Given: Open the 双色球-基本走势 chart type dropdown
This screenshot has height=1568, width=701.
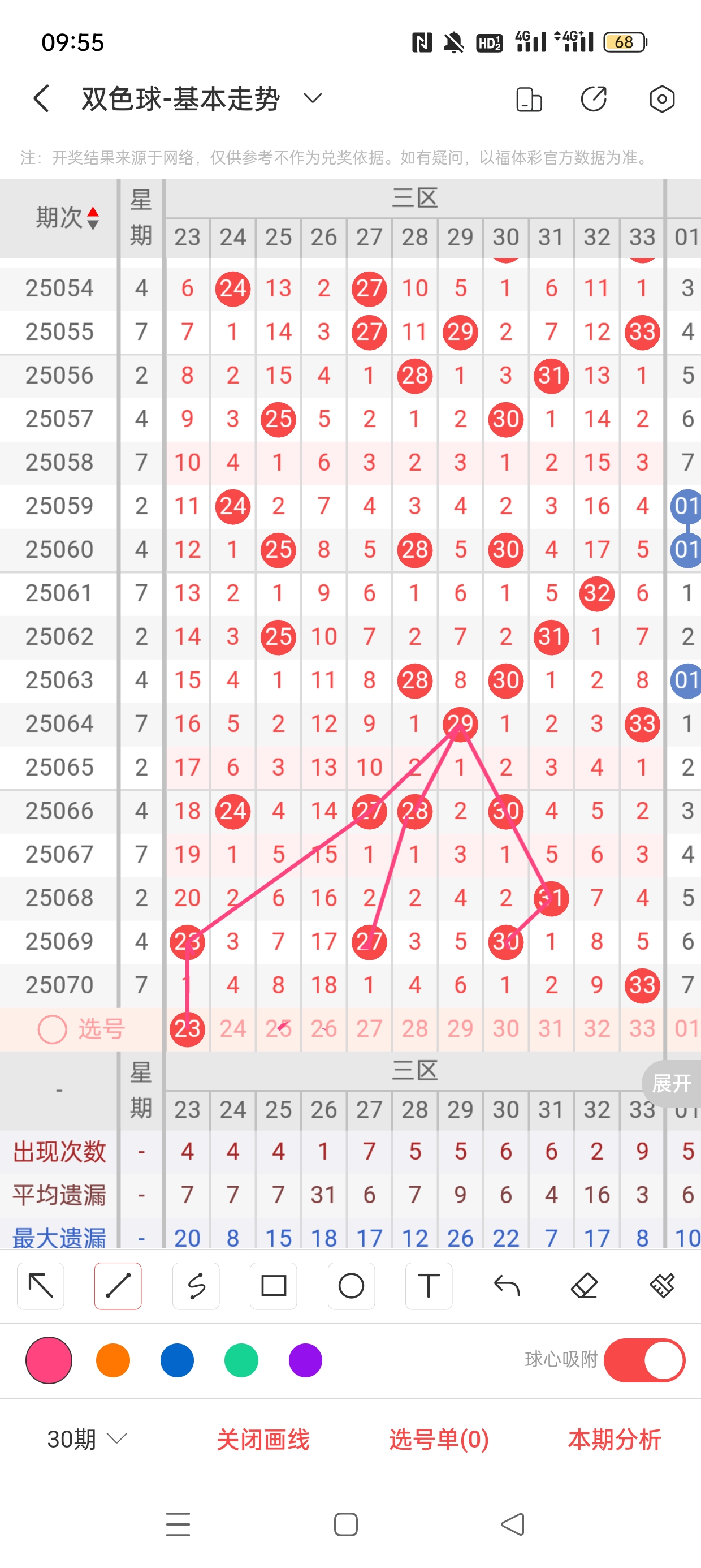Looking at the screenshot, I should (x=312, y=98).
